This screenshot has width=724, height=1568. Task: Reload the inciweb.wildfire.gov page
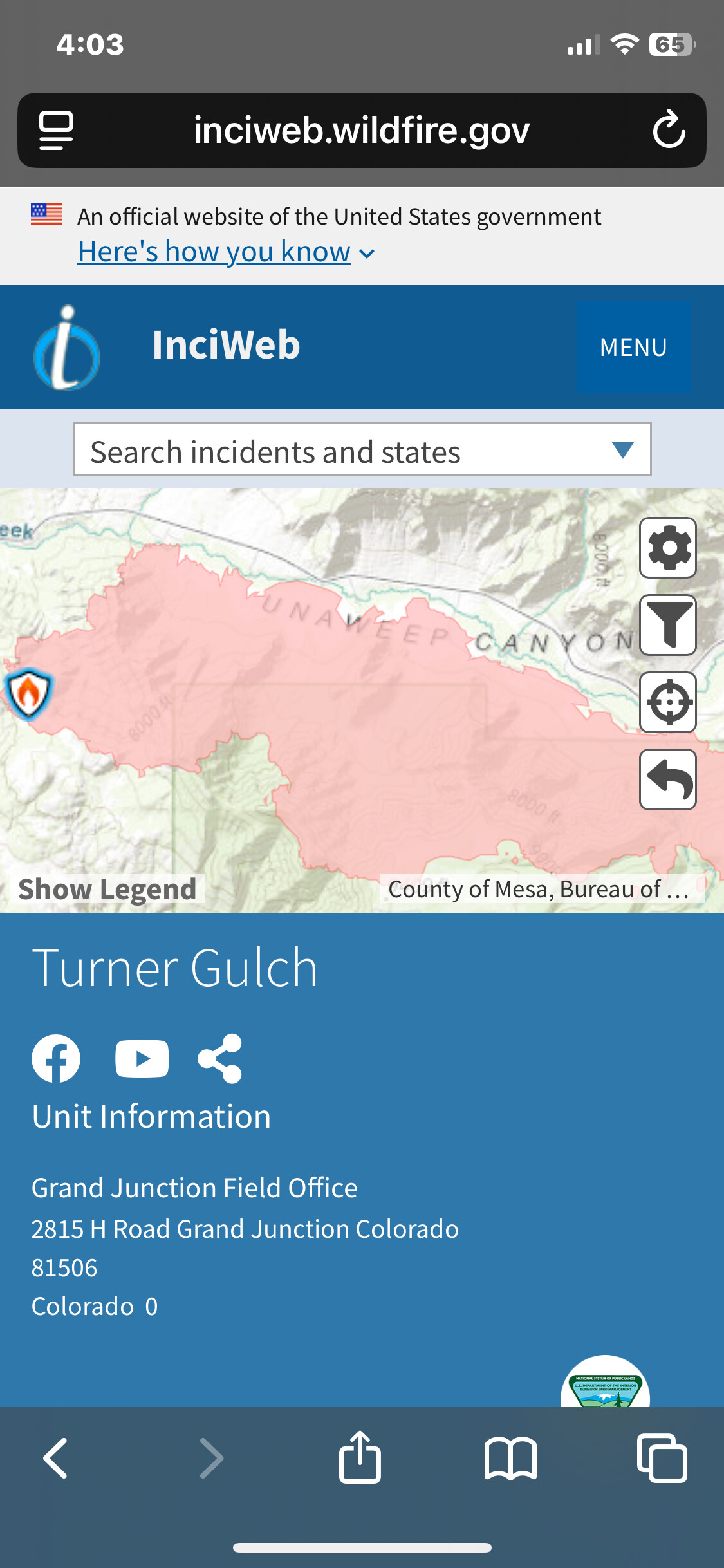pos(669,129)
